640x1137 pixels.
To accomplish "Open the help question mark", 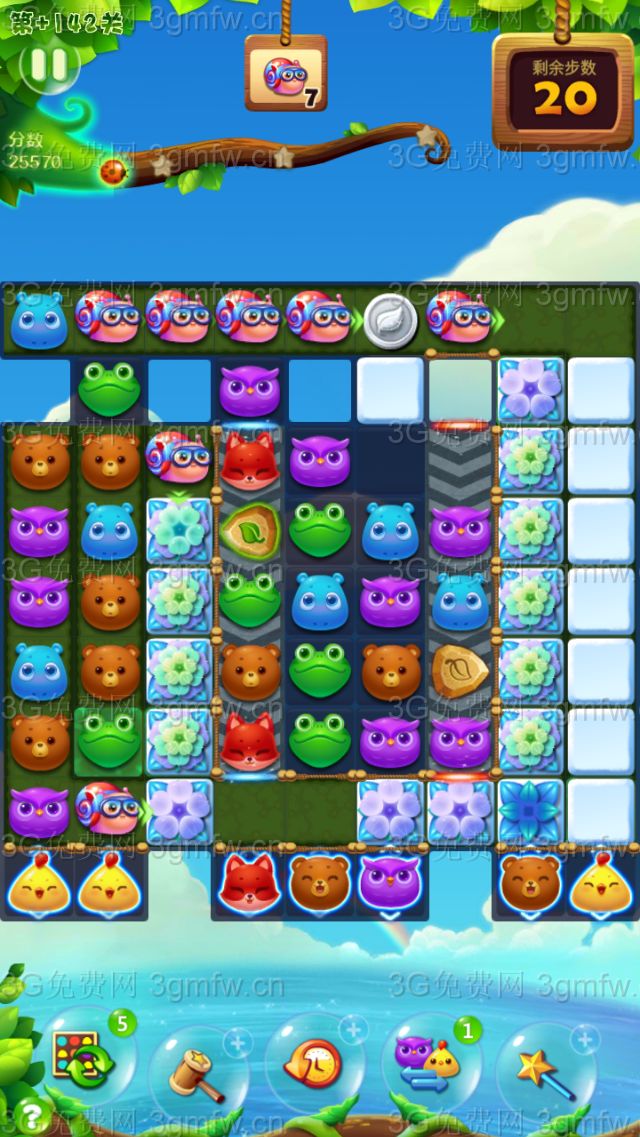I will (30, 1113).
